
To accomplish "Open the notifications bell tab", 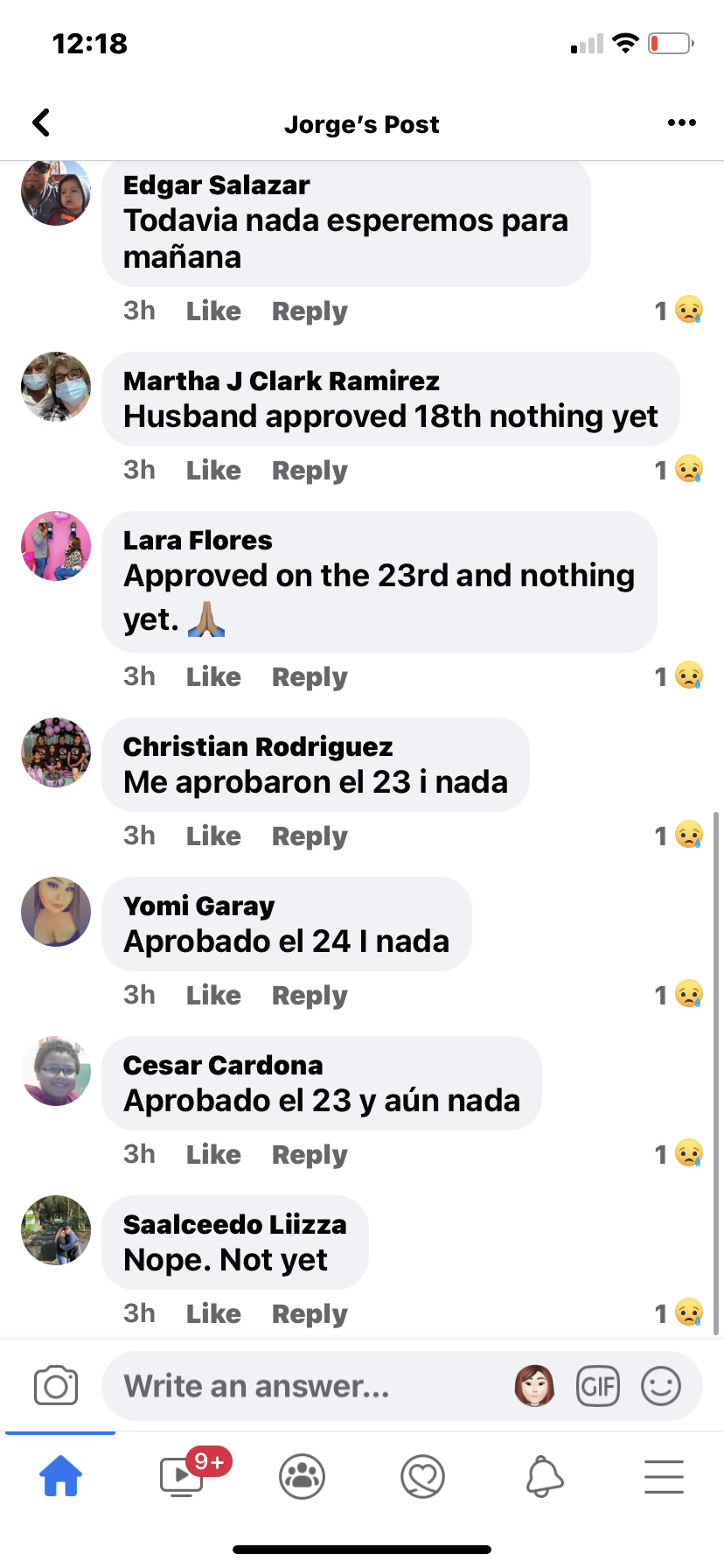I will click(x=544, y=1476).
